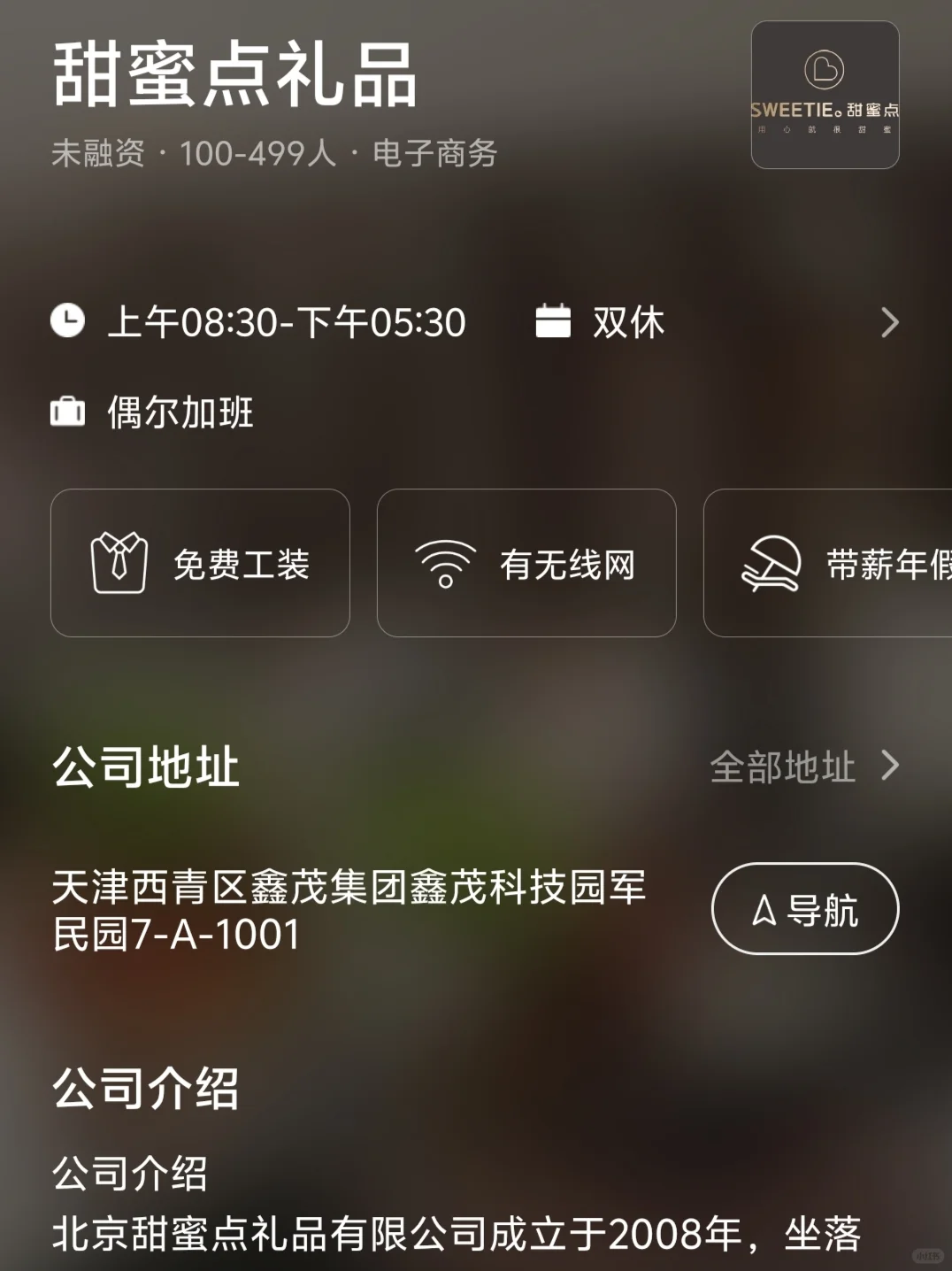Screen dimensions: 952x1271
Task: Tap the 免费工装 benefit card
Action: coord(200,563)
